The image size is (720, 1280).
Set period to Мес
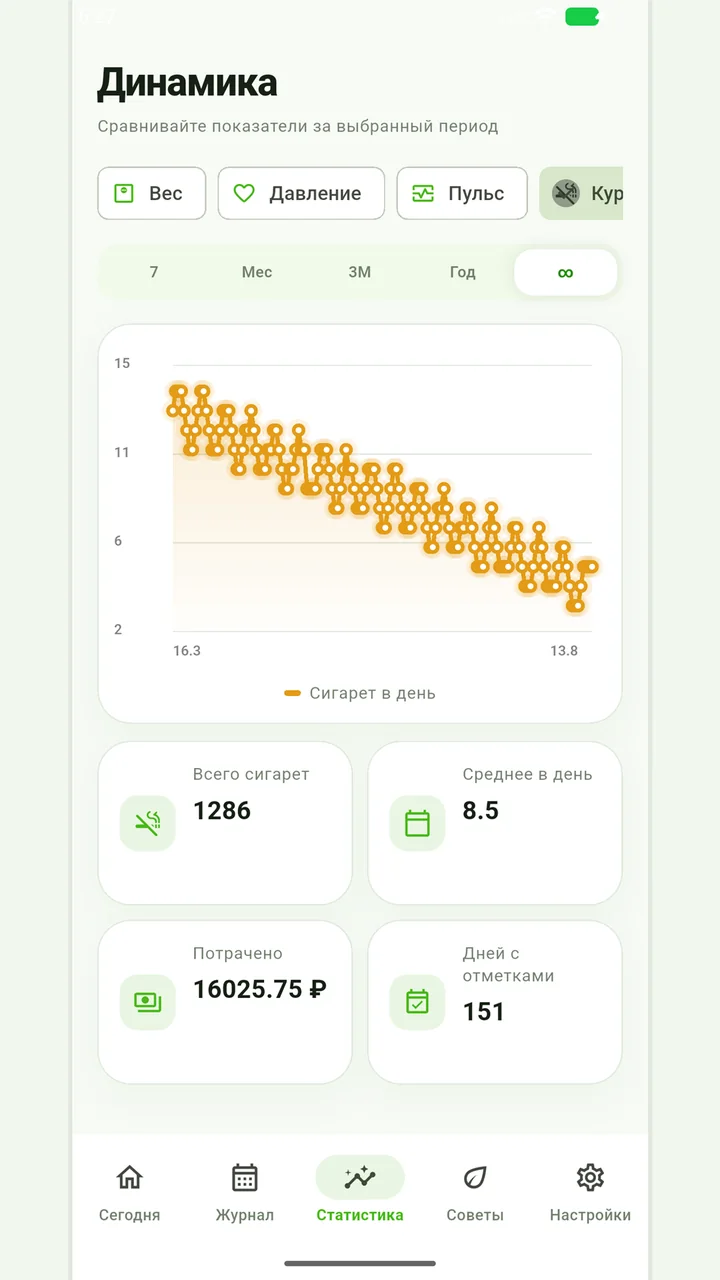[x=257, y=272]
